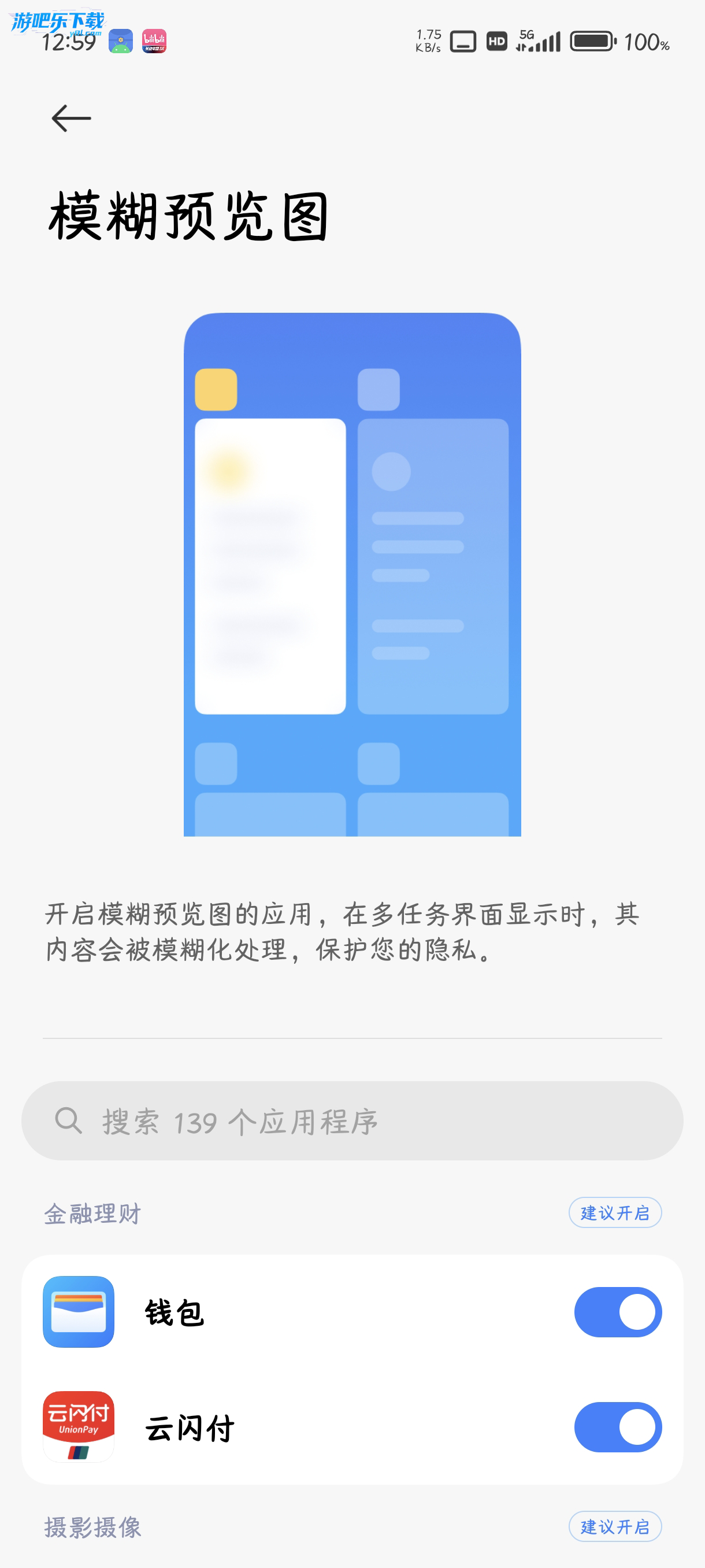Disable blur preview for 钱包
This screenshot has height=1568, width=705.
coord(617,1312)
